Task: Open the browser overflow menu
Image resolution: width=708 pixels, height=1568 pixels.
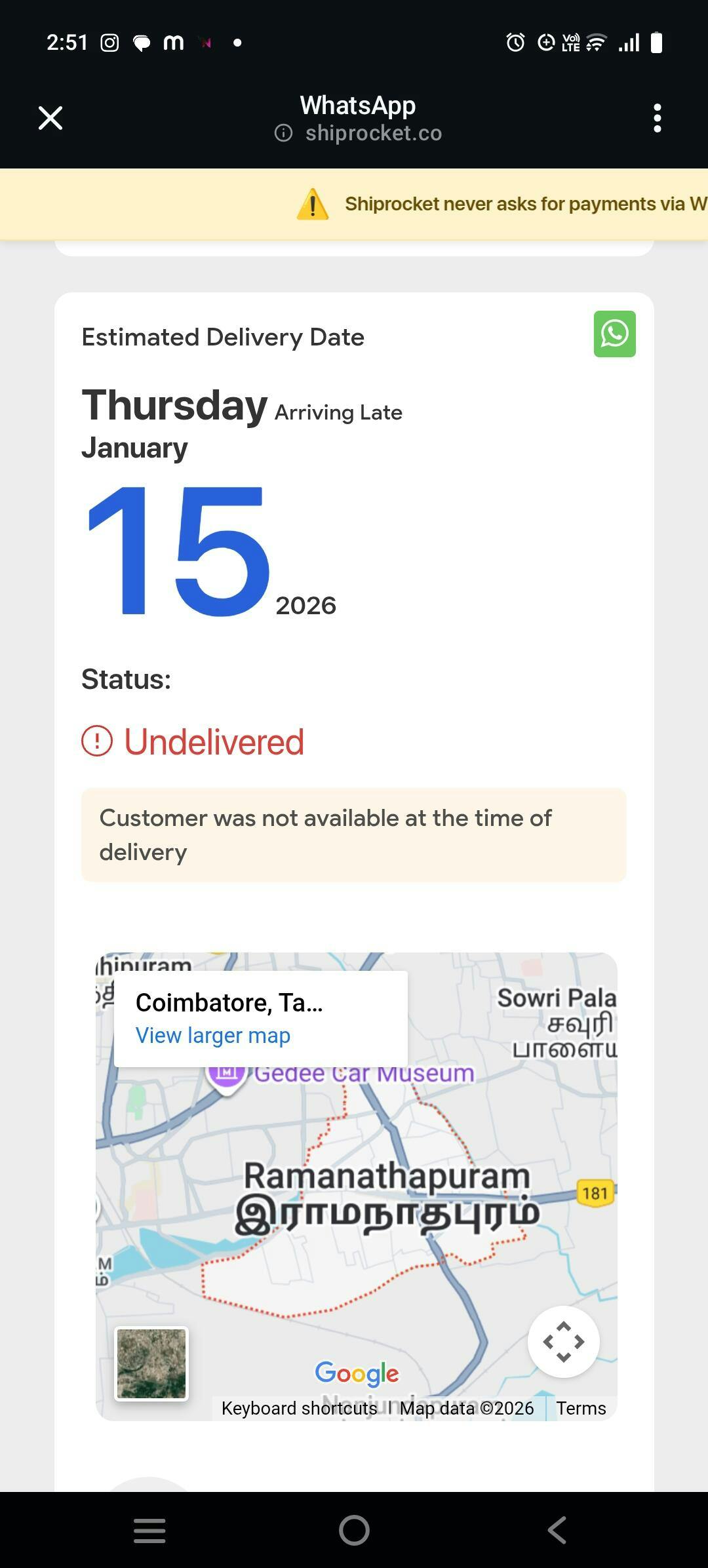Action: [x=657, y=118]
